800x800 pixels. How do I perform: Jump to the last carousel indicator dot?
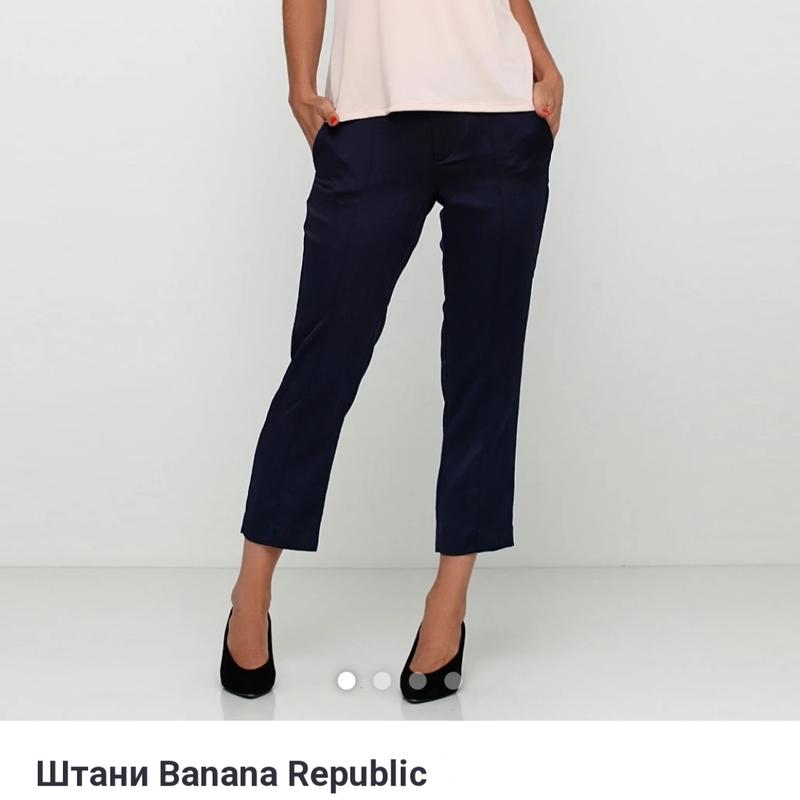[452, 681]
